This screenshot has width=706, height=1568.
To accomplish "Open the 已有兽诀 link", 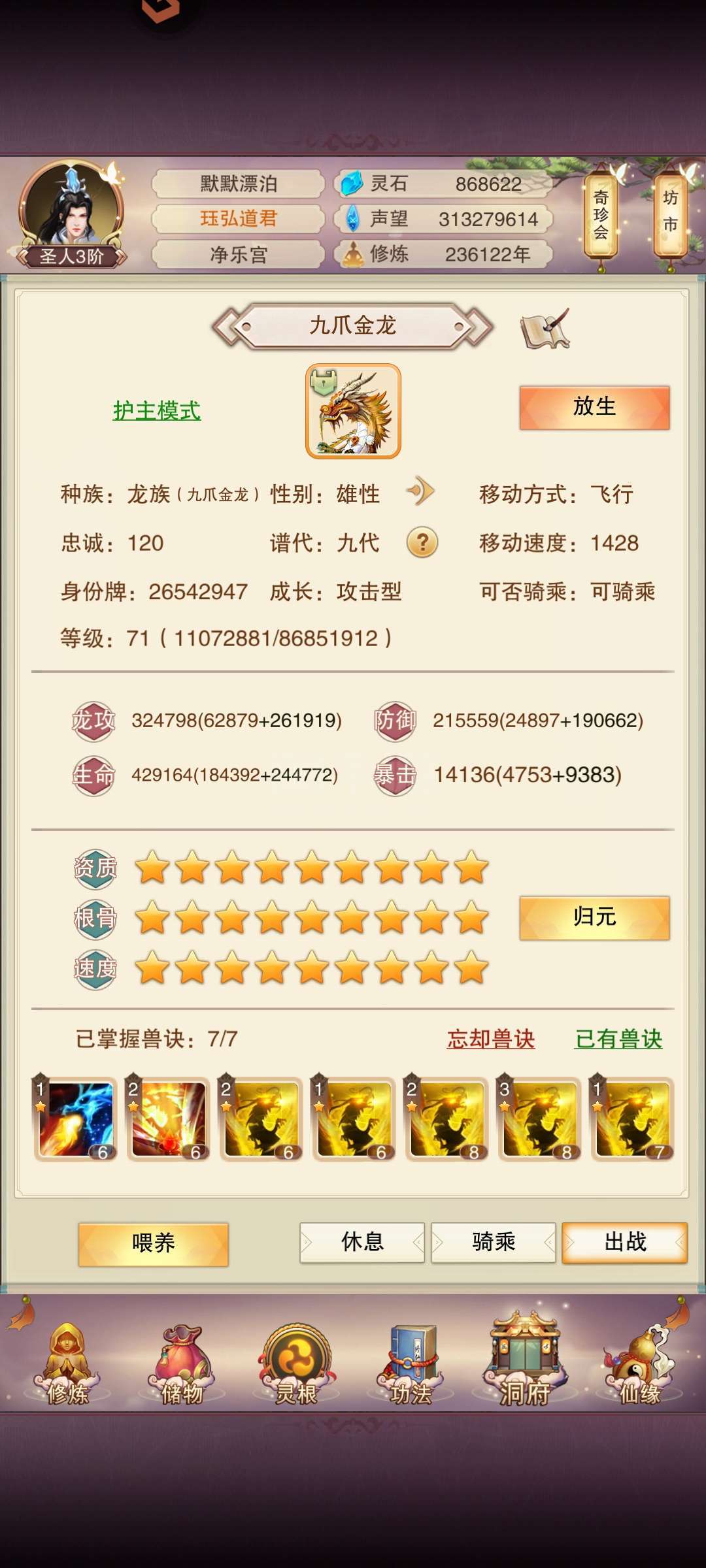I will [x=618, y=1039].
